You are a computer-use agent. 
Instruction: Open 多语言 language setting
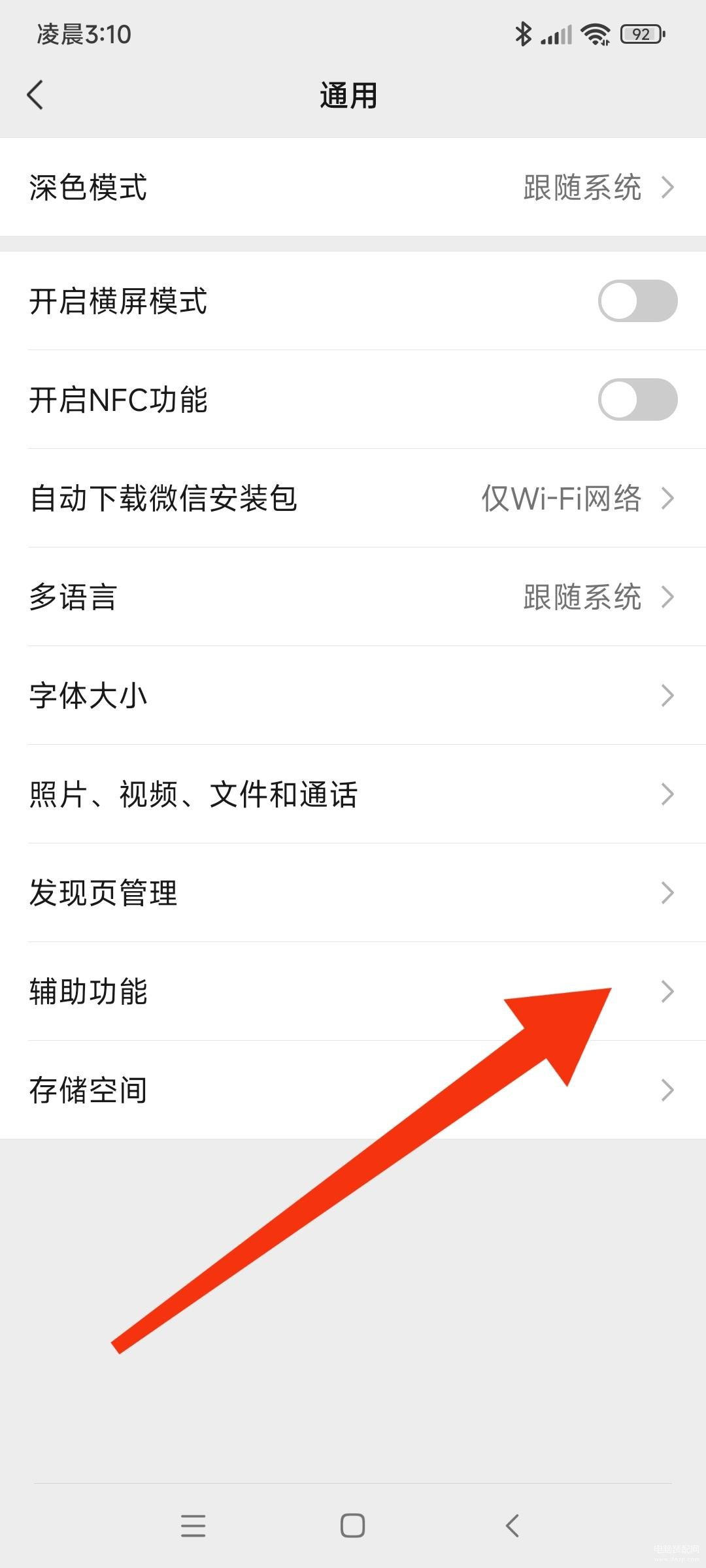point(353,597)
